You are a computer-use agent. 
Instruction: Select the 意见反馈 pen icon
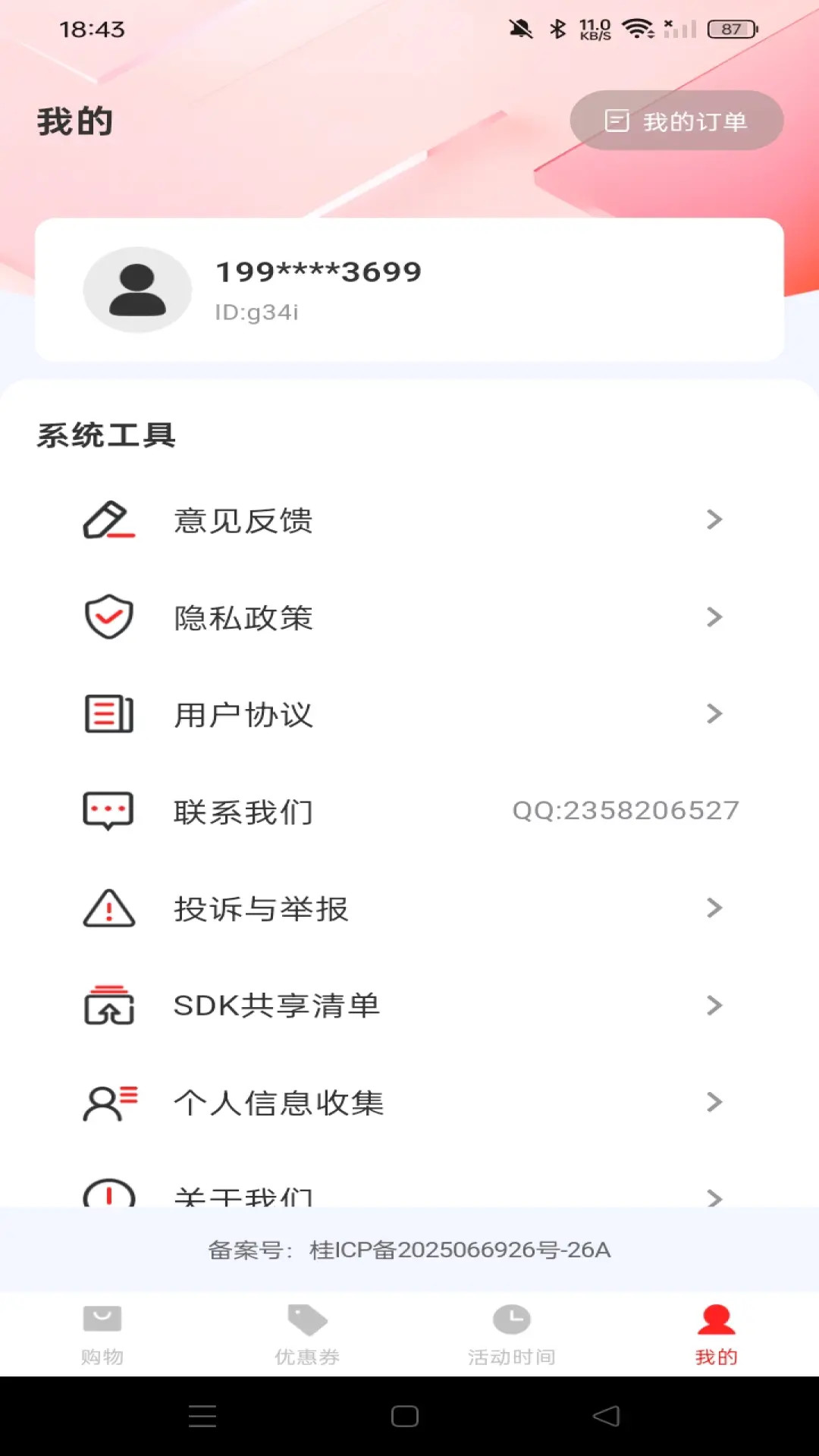(x=108, y=520)
